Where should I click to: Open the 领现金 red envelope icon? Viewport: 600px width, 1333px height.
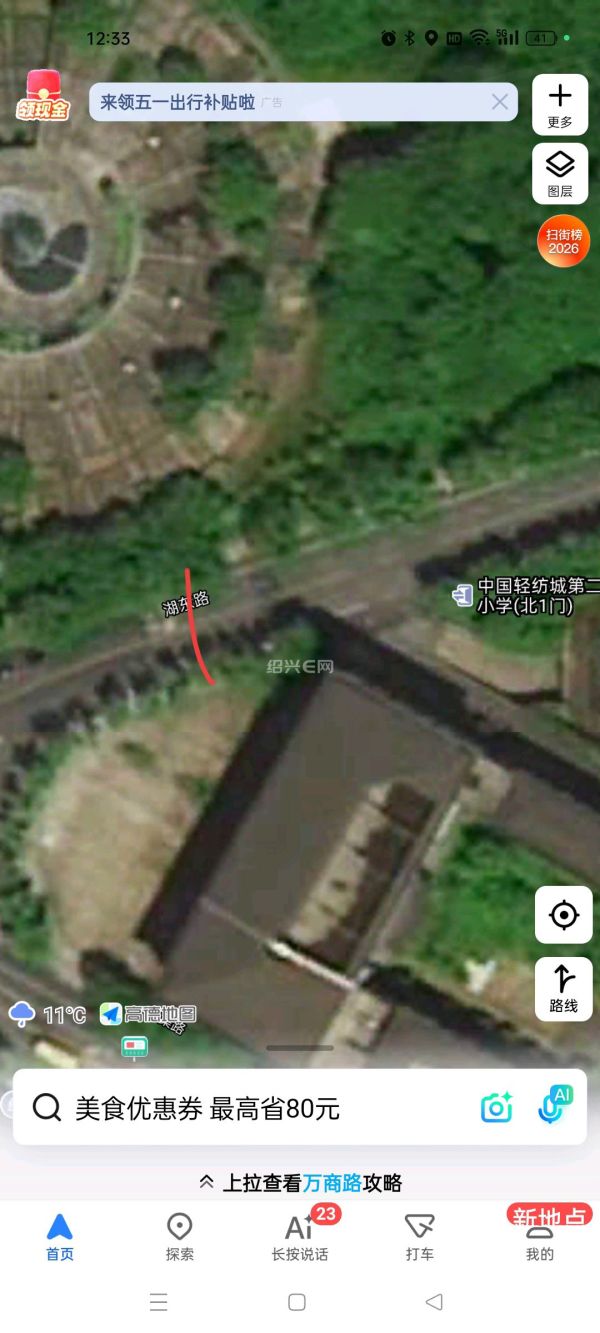[x=43, y=96]
